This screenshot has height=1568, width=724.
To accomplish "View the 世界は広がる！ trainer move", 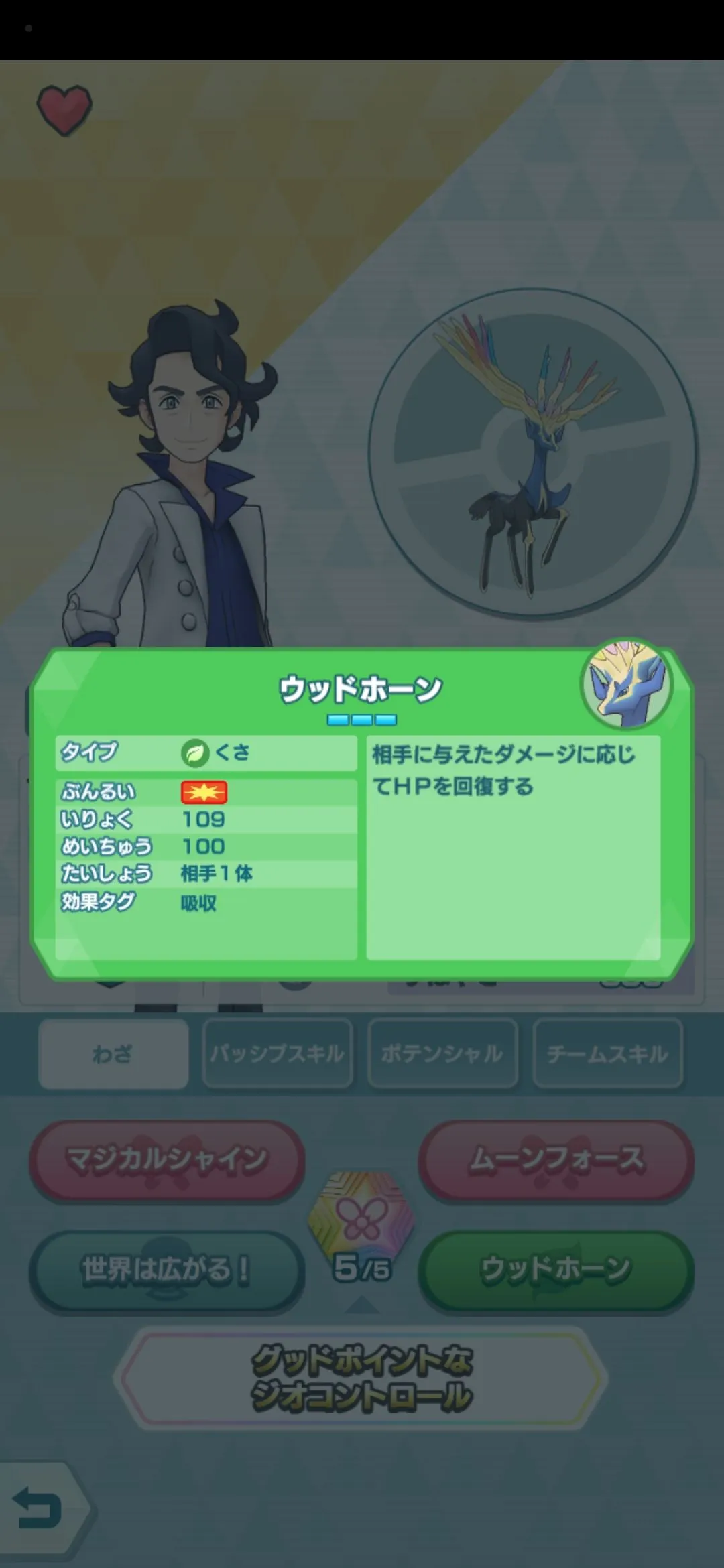I will (x=167, y=1270).
